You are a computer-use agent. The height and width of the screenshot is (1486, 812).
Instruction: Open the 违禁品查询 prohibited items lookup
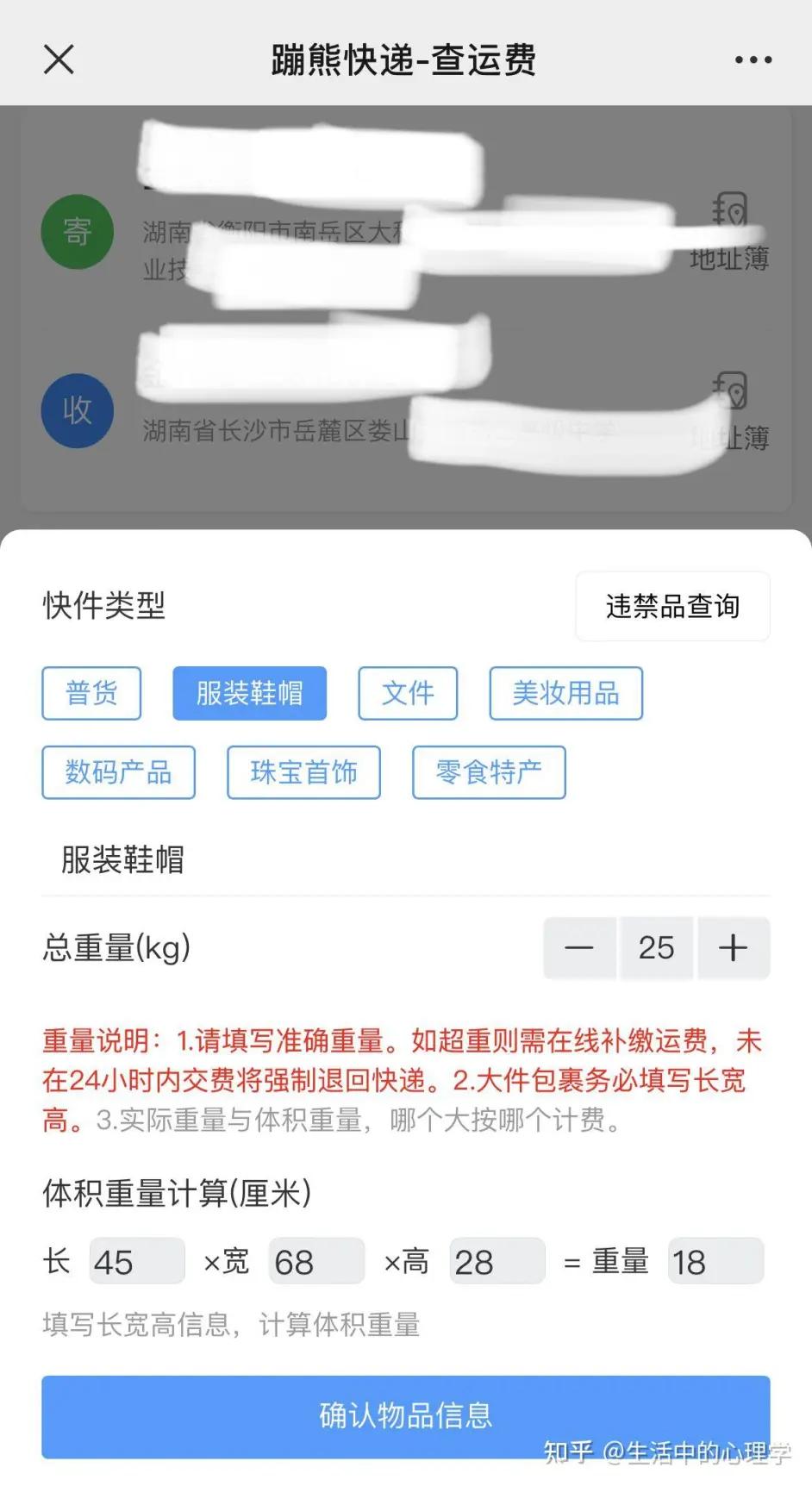coord(671,606)
